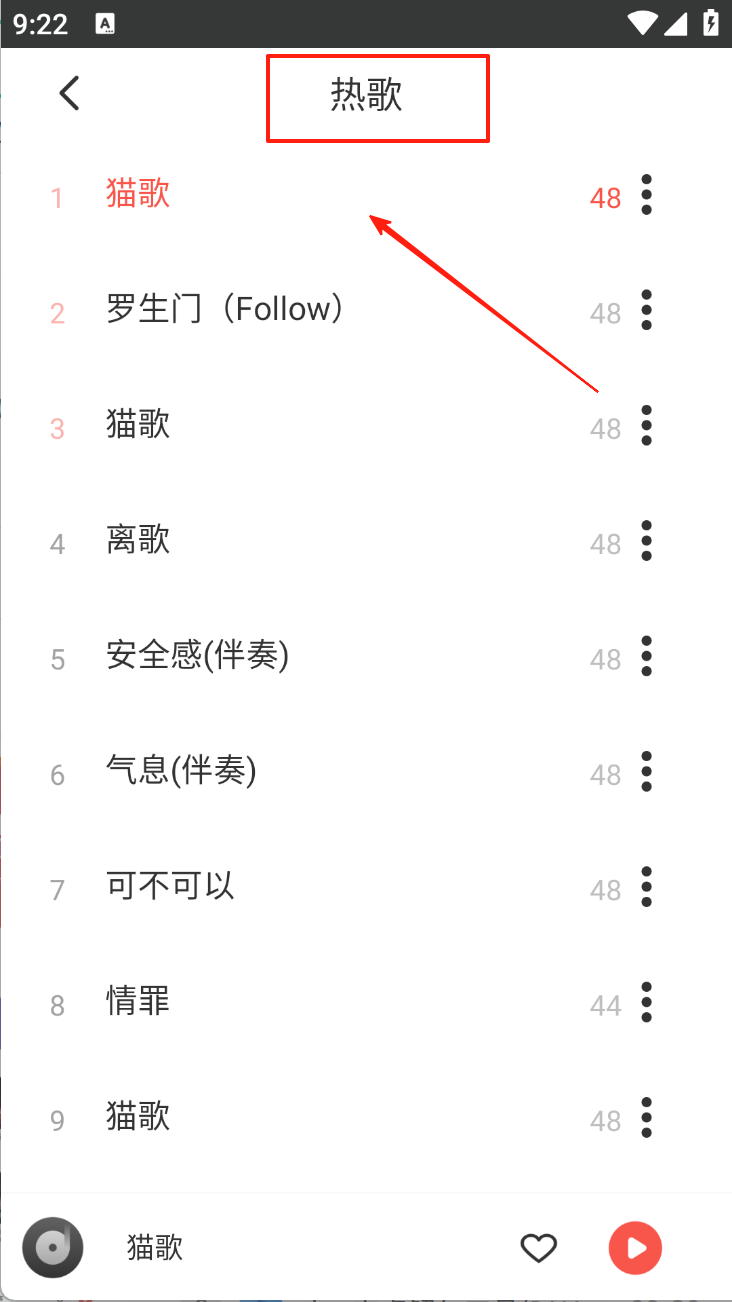
Task: Open three-dot menu for 气息(伴奏)
Action: point(647,772)
